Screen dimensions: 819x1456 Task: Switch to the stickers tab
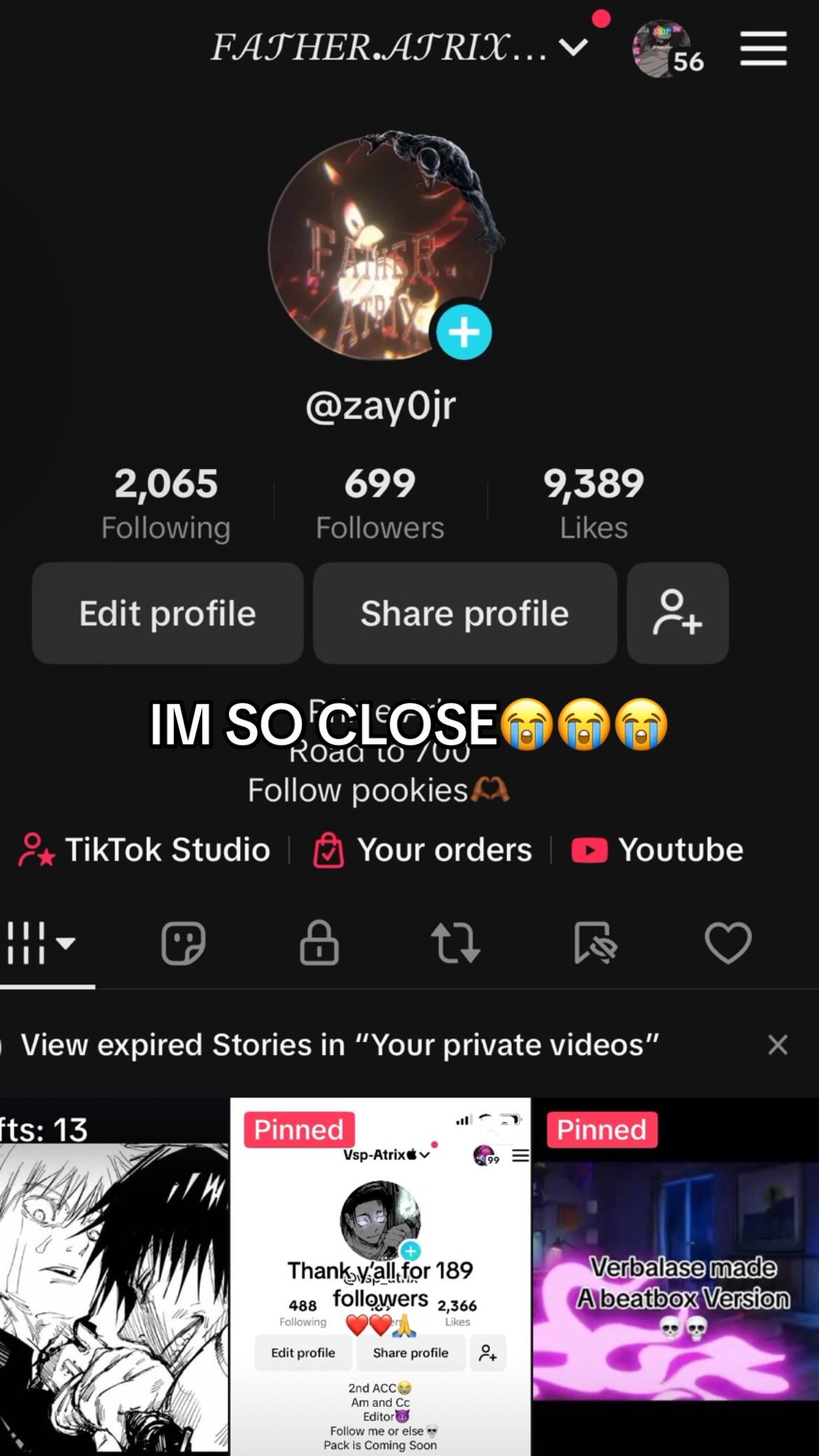pos(183,943)
